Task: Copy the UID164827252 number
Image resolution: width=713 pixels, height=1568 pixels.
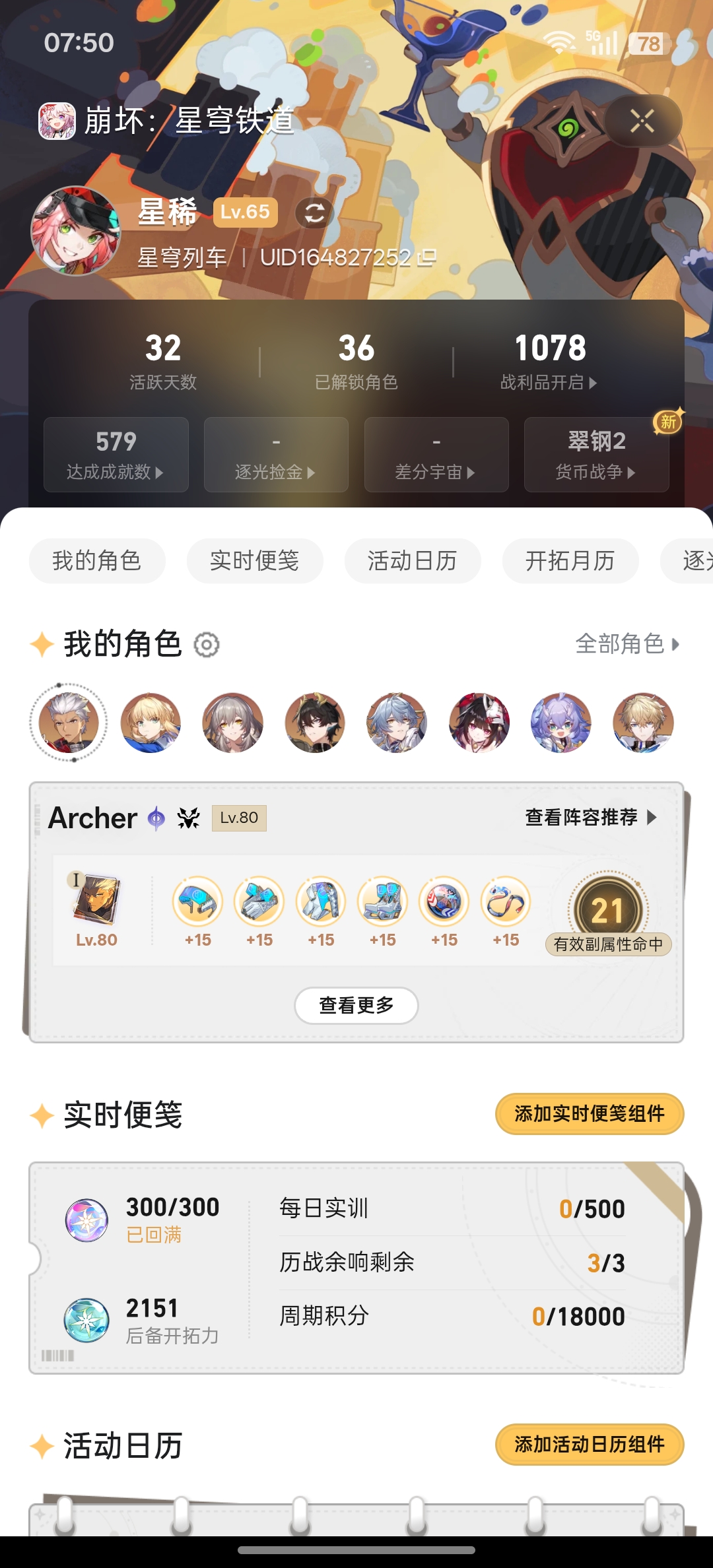Action: click(x=427, y=257)
